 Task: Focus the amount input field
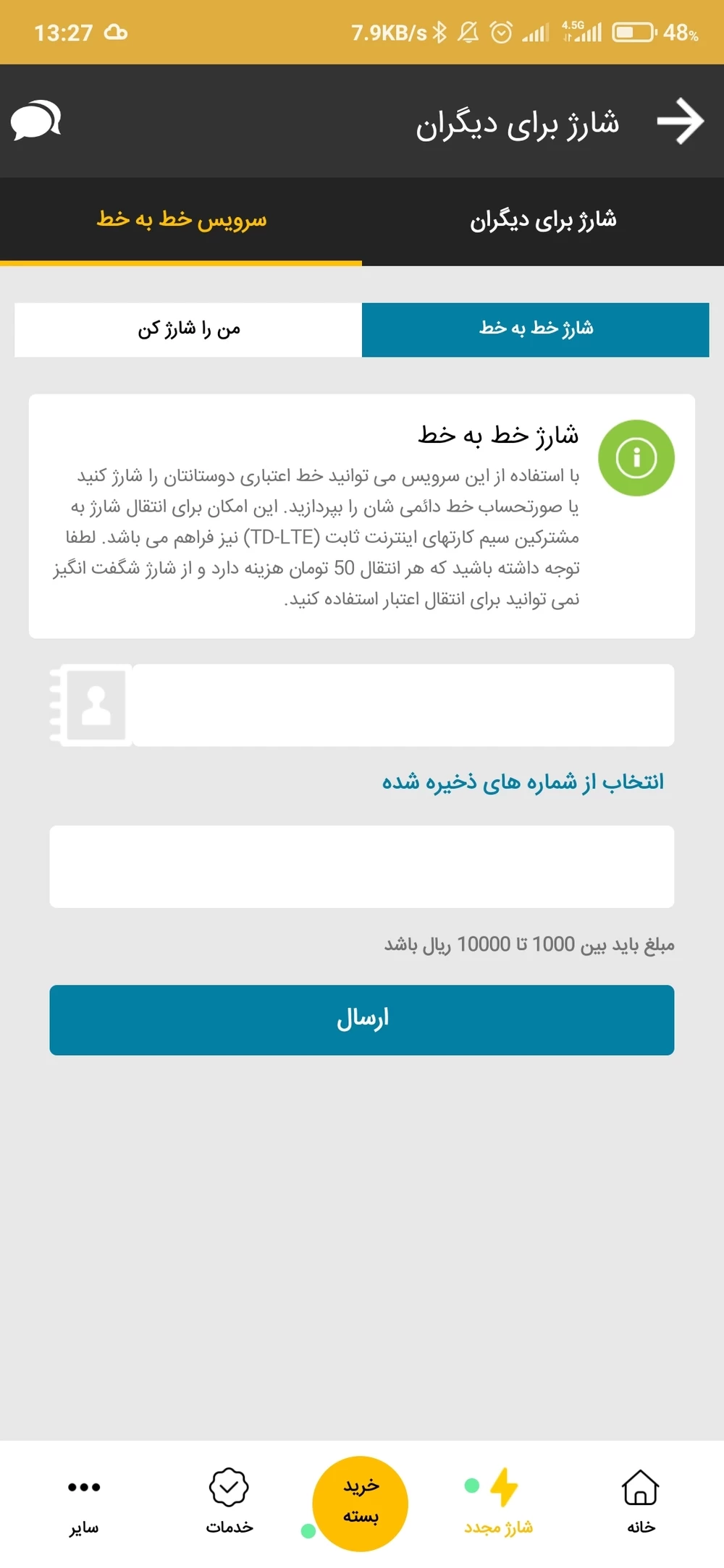362,866
